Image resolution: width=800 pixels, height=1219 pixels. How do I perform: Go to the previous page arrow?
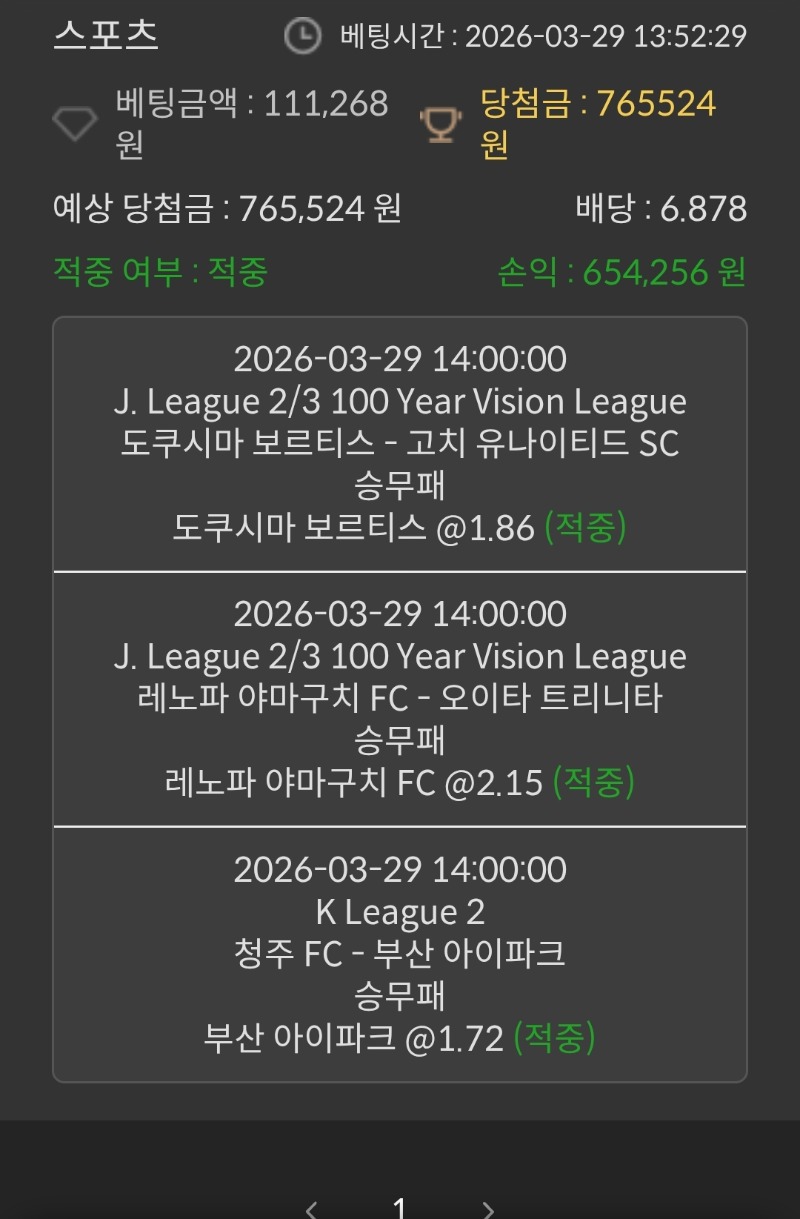point(311,1208)
